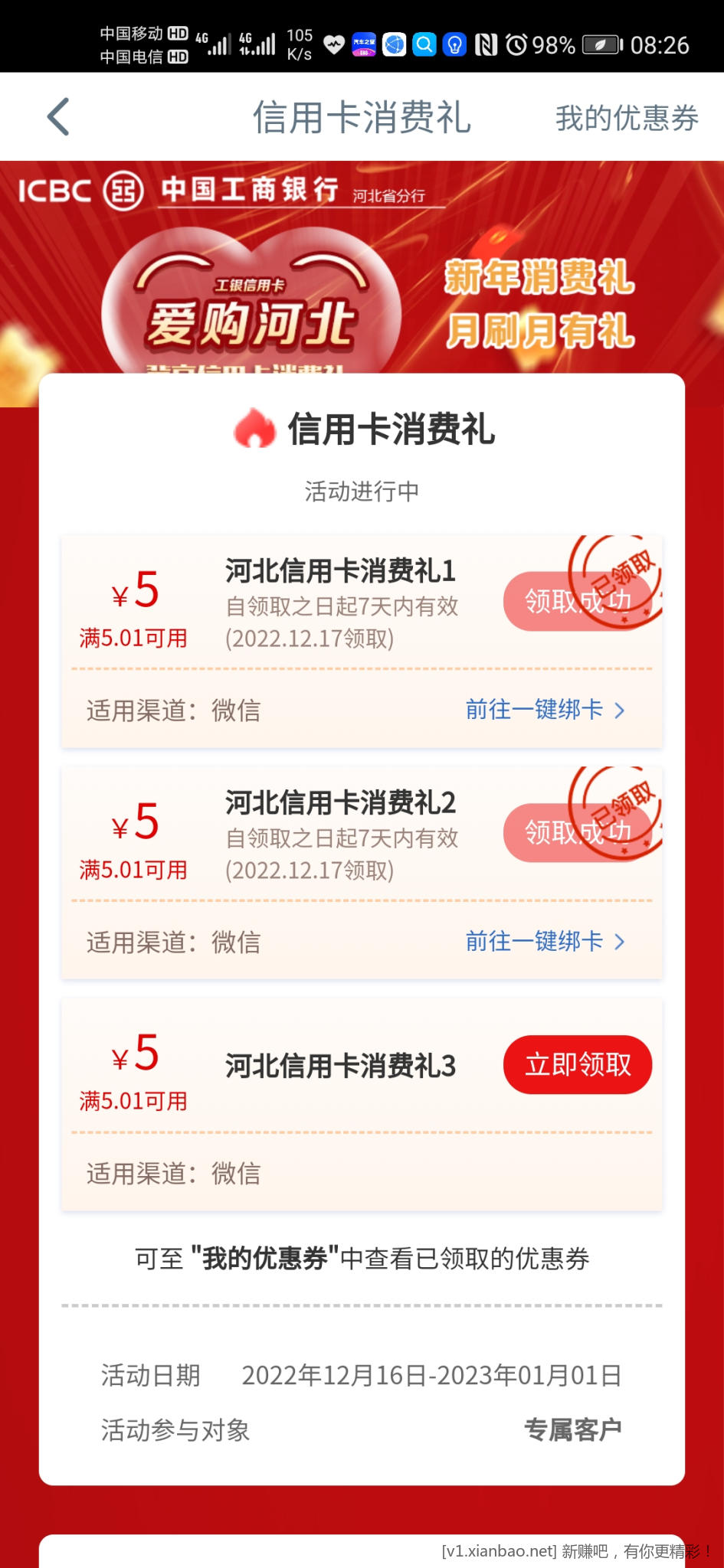This screenshot has width=724, height=1568.
Task: Tap 领取成功 button on 河北信用卡消费礼1
Action: (x=576, y=602)
